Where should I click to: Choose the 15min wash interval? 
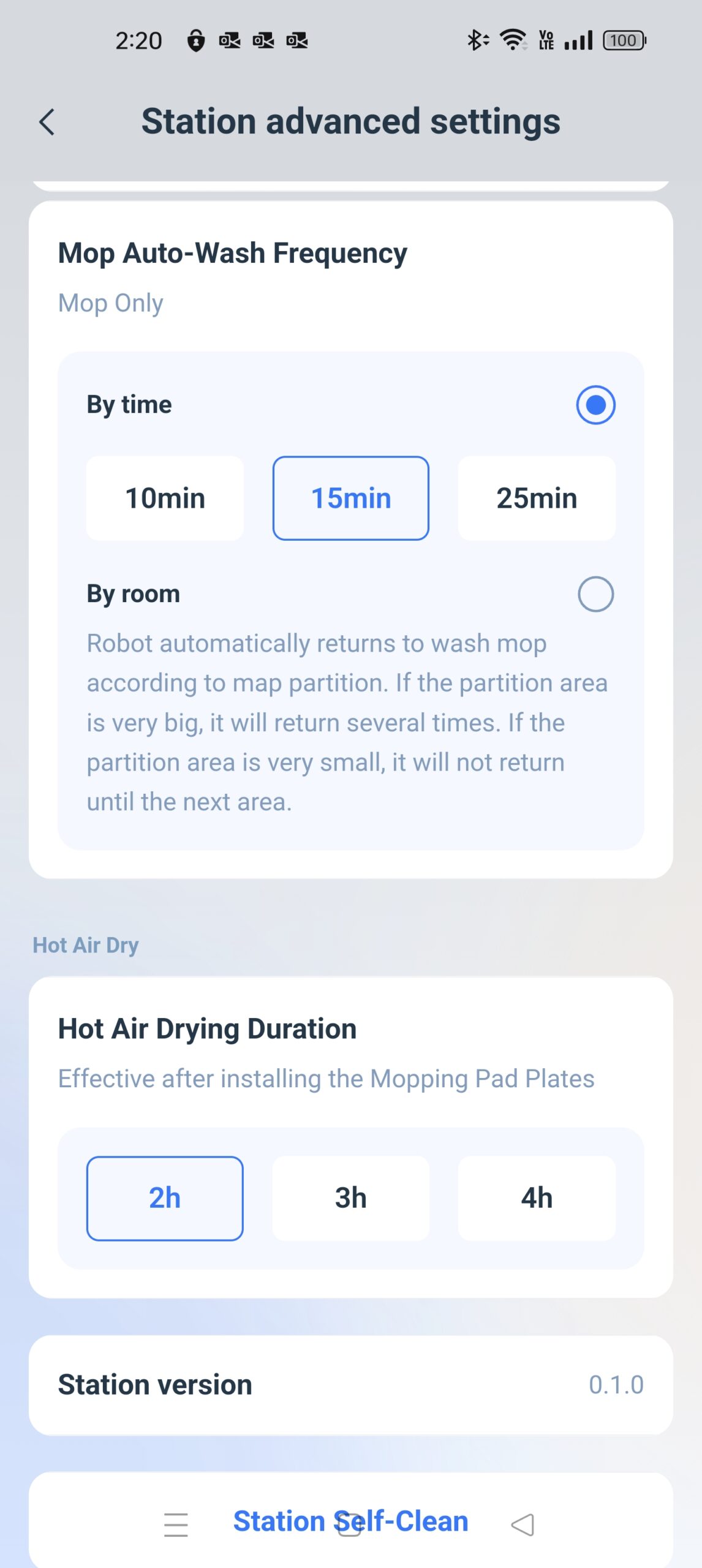pos(350,498)
